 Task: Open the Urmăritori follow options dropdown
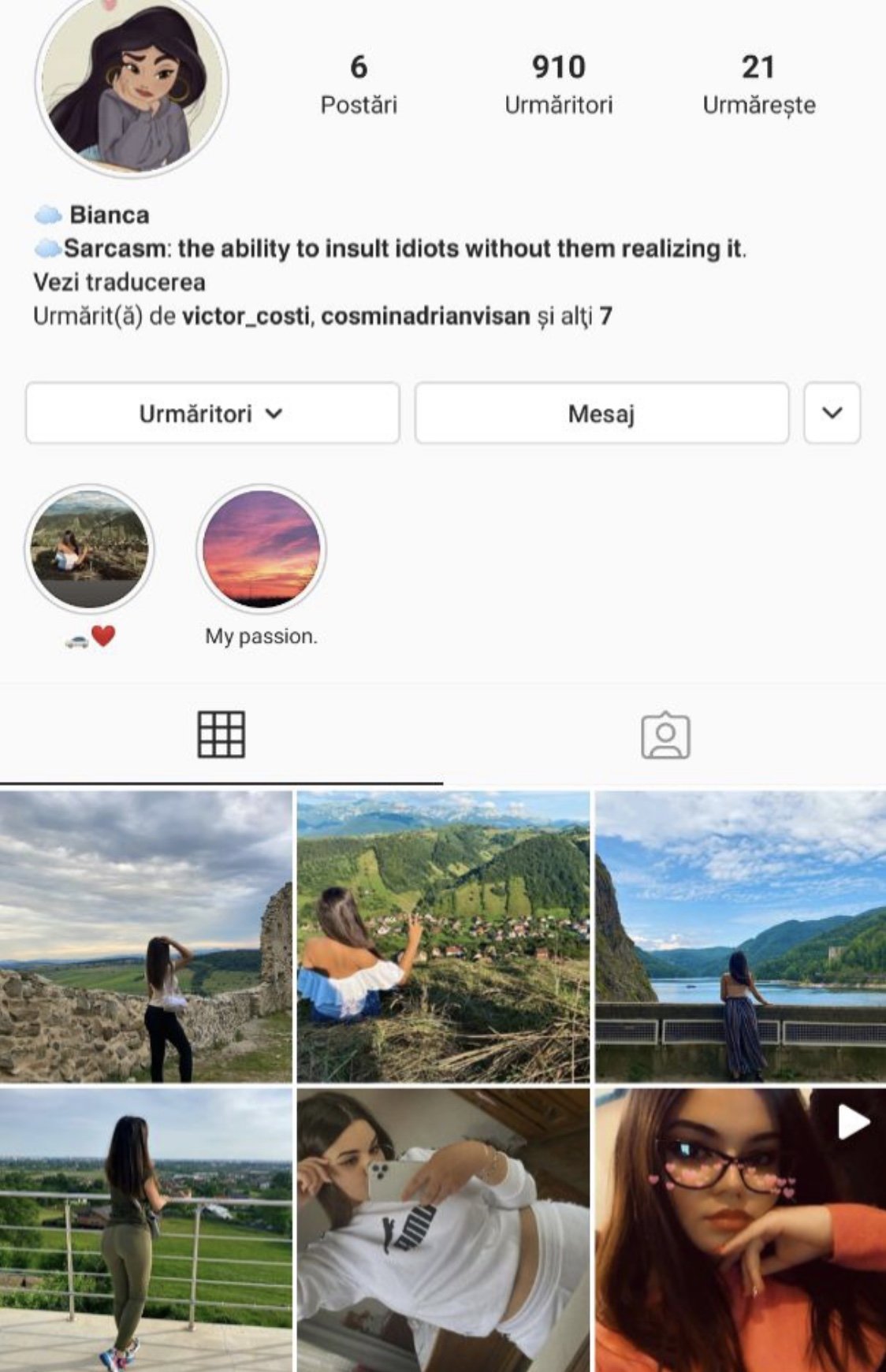[x=212, y=414]
